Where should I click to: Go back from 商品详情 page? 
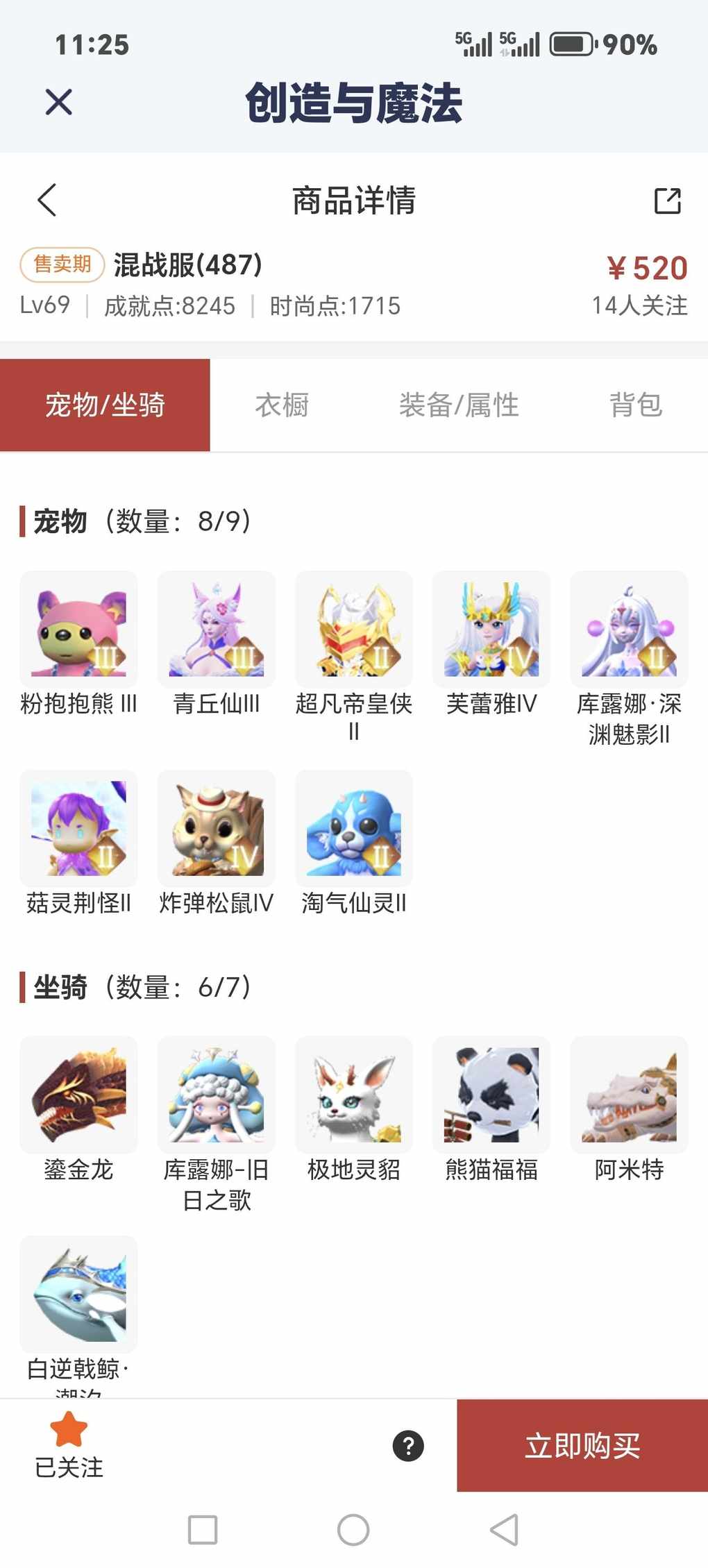47,201
